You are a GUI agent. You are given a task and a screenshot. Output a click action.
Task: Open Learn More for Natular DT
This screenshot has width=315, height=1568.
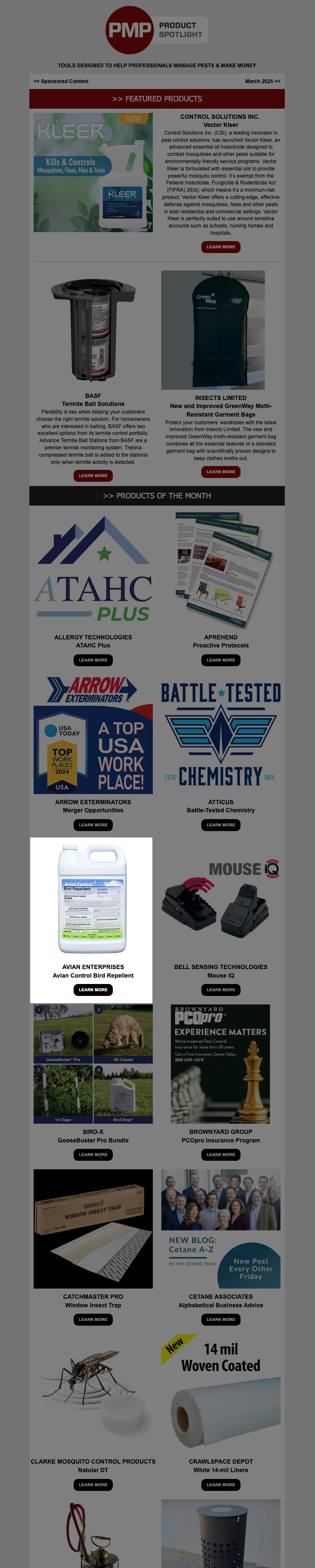[93, 1485]
